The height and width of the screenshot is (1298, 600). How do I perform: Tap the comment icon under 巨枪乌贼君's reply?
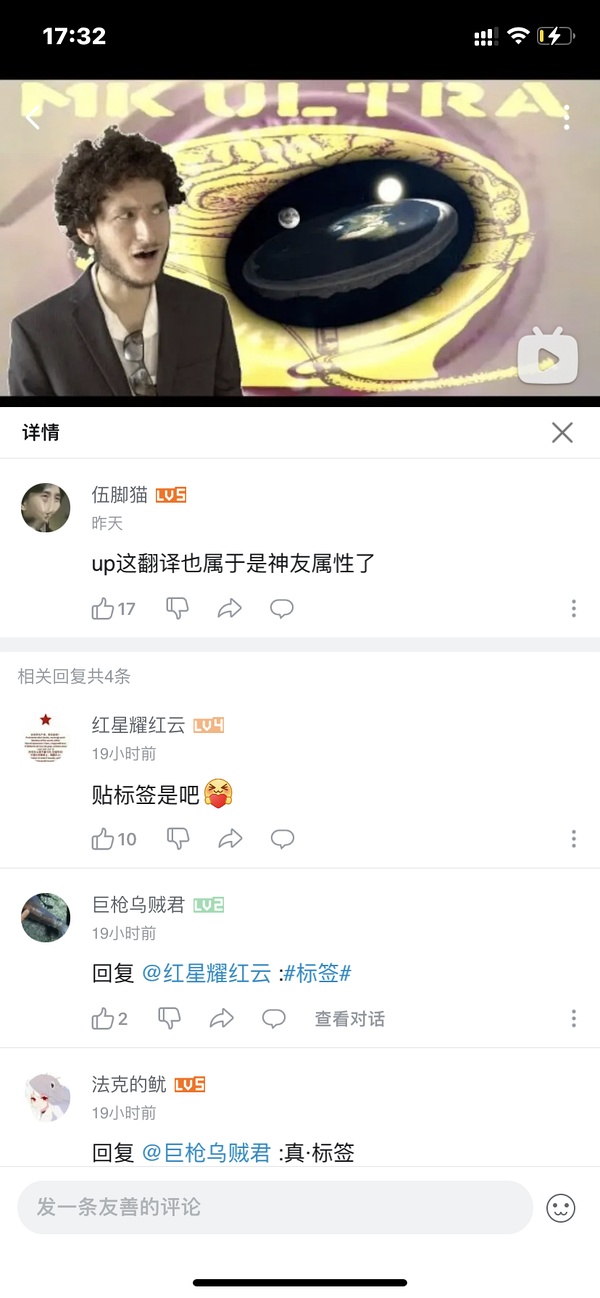[274, 1019]
